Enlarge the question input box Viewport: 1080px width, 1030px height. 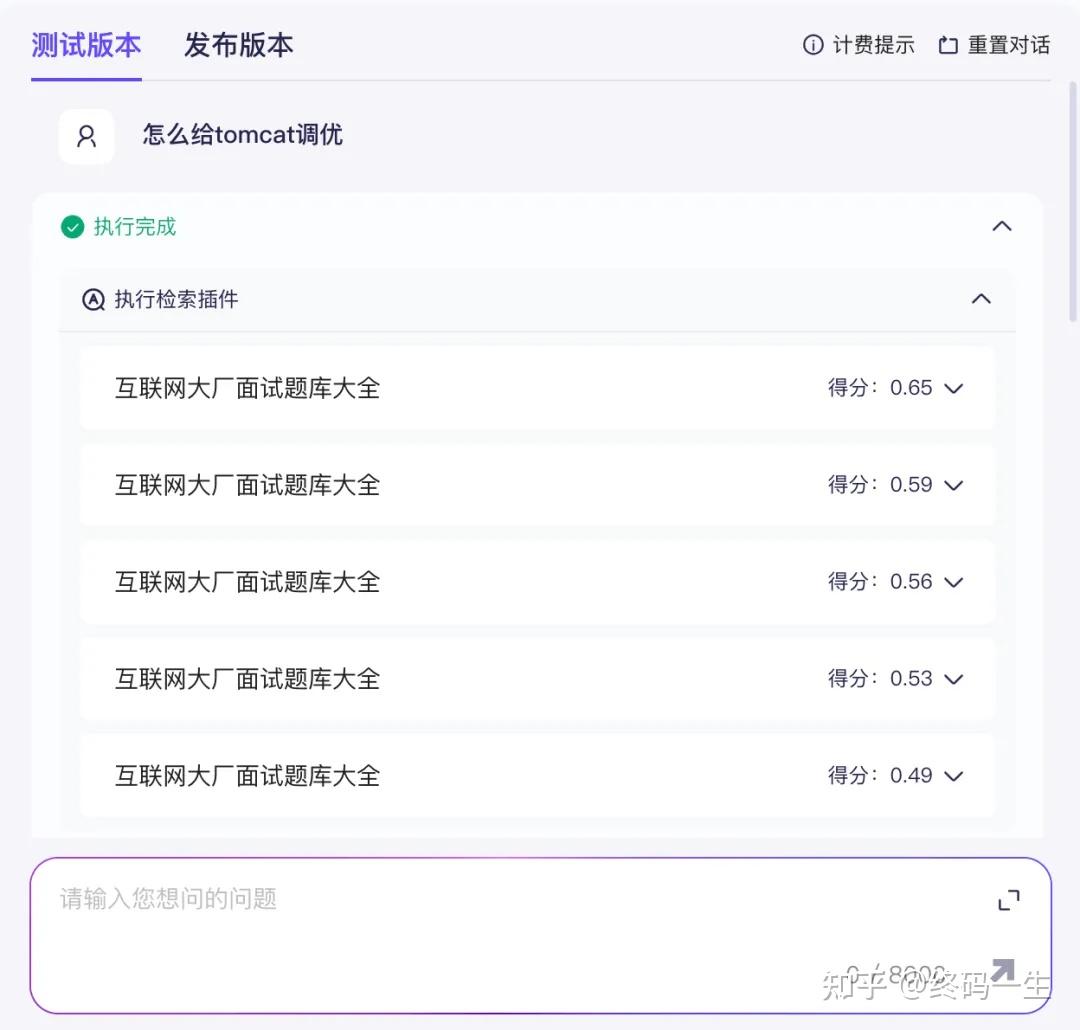click(x=1009, y=900)
